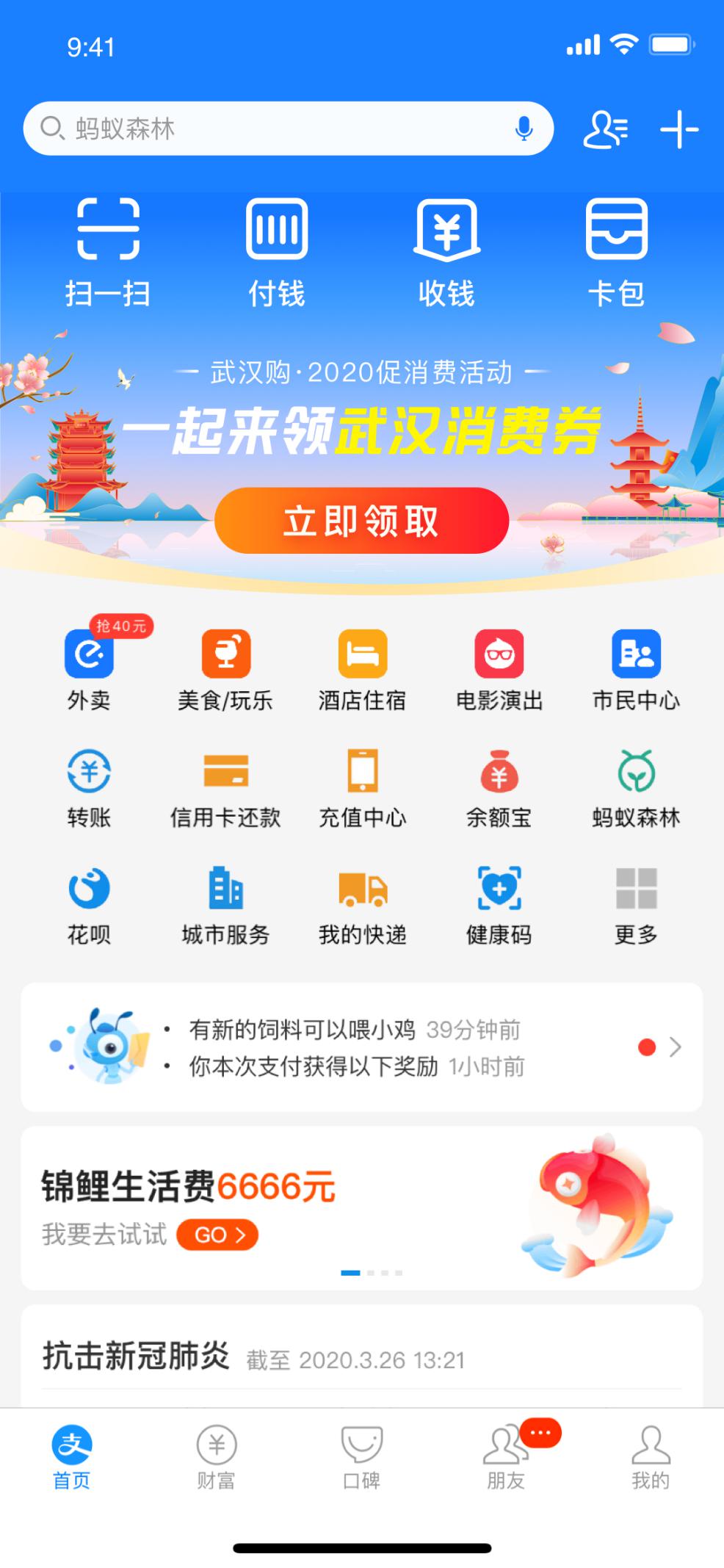Tap the microphone voice search icon
Viewport: 724px width, 1568px height.
coord(524,129)
